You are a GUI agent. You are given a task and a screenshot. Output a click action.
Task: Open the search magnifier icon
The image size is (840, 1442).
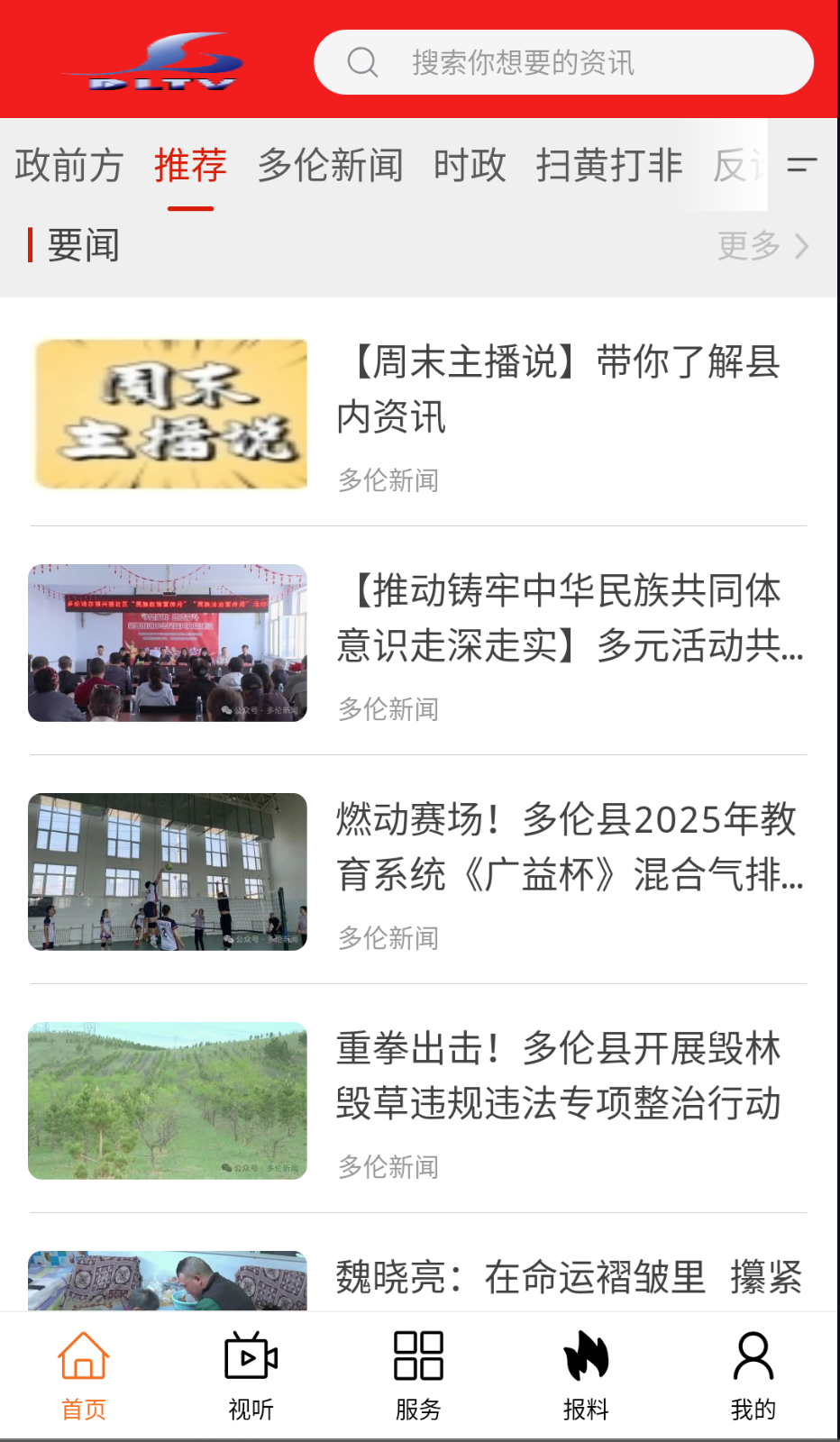click(363, 62)
